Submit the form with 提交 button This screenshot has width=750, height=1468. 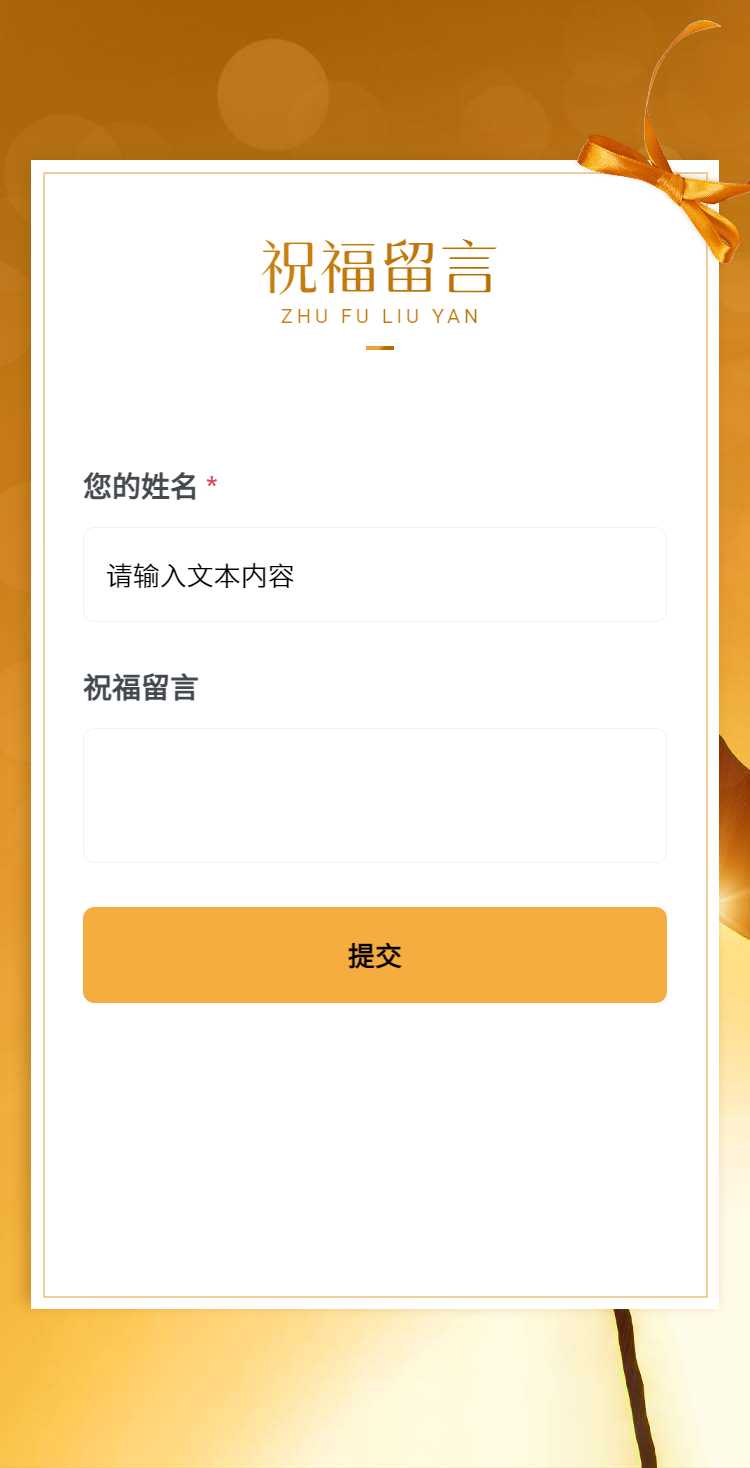pos(374,955)
